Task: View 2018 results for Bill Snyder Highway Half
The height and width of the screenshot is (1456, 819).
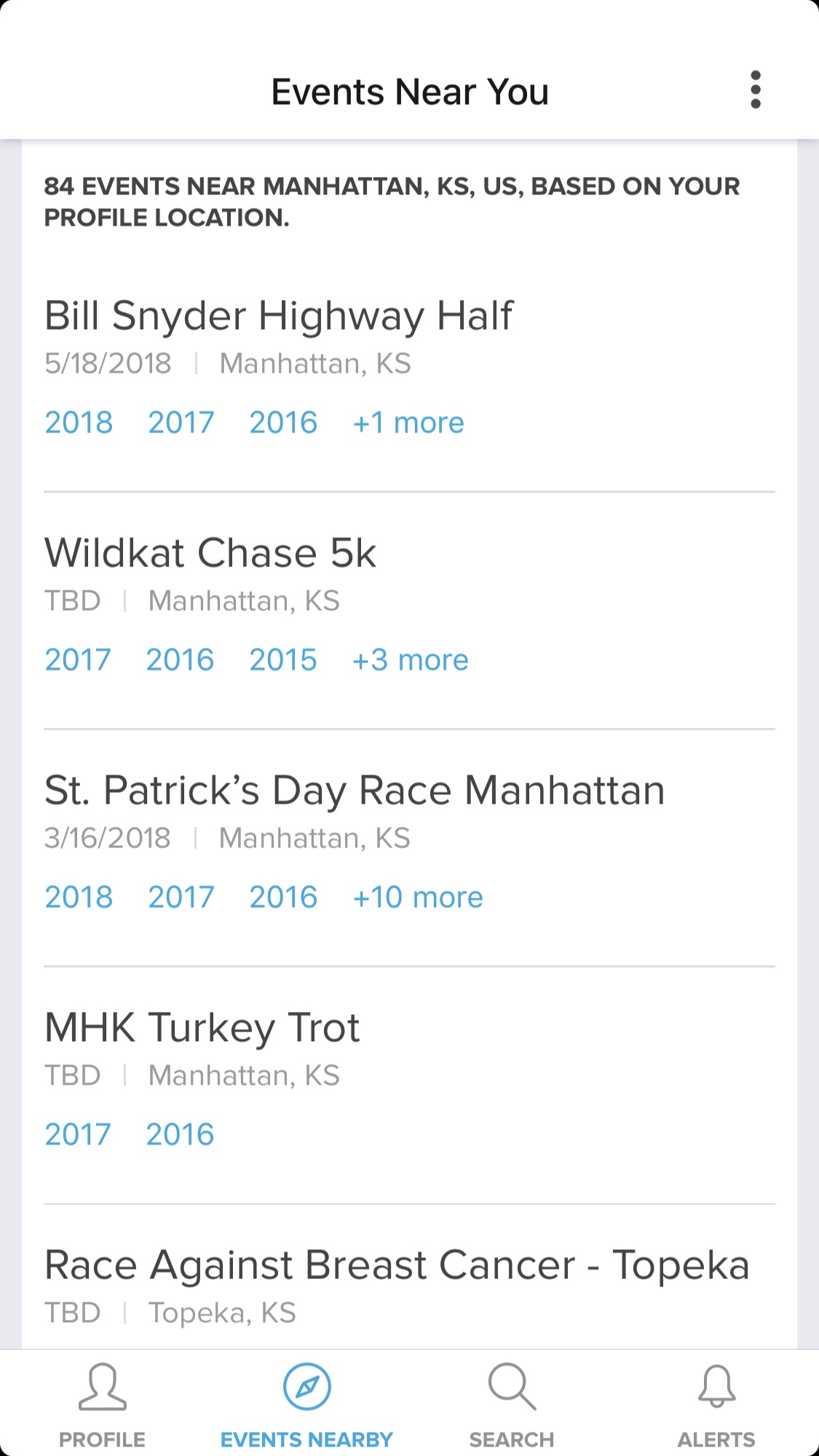Action: tap(79, 423)
